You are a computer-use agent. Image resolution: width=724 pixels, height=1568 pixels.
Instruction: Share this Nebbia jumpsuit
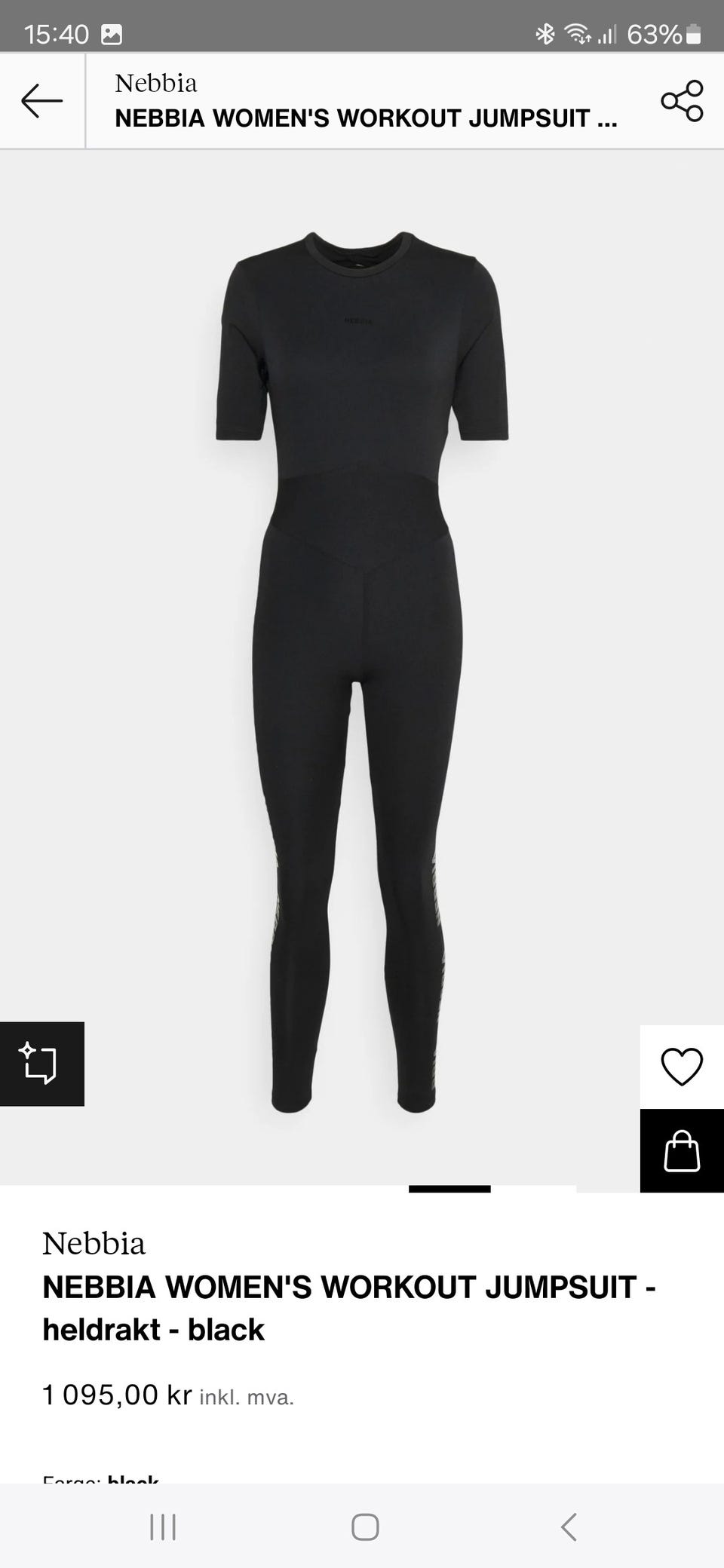point(682,100)
